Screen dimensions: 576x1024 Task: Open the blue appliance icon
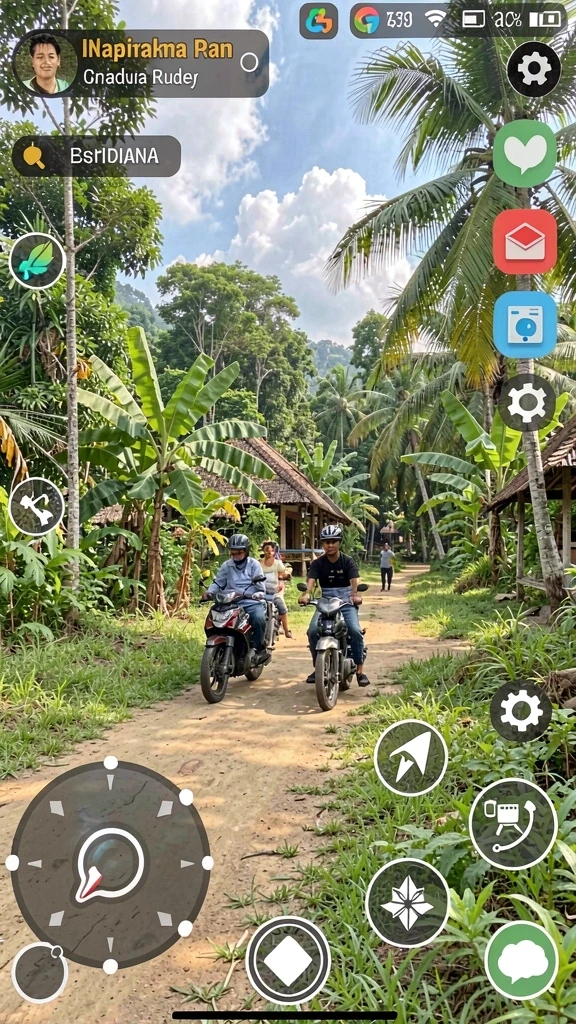(525, 325)
